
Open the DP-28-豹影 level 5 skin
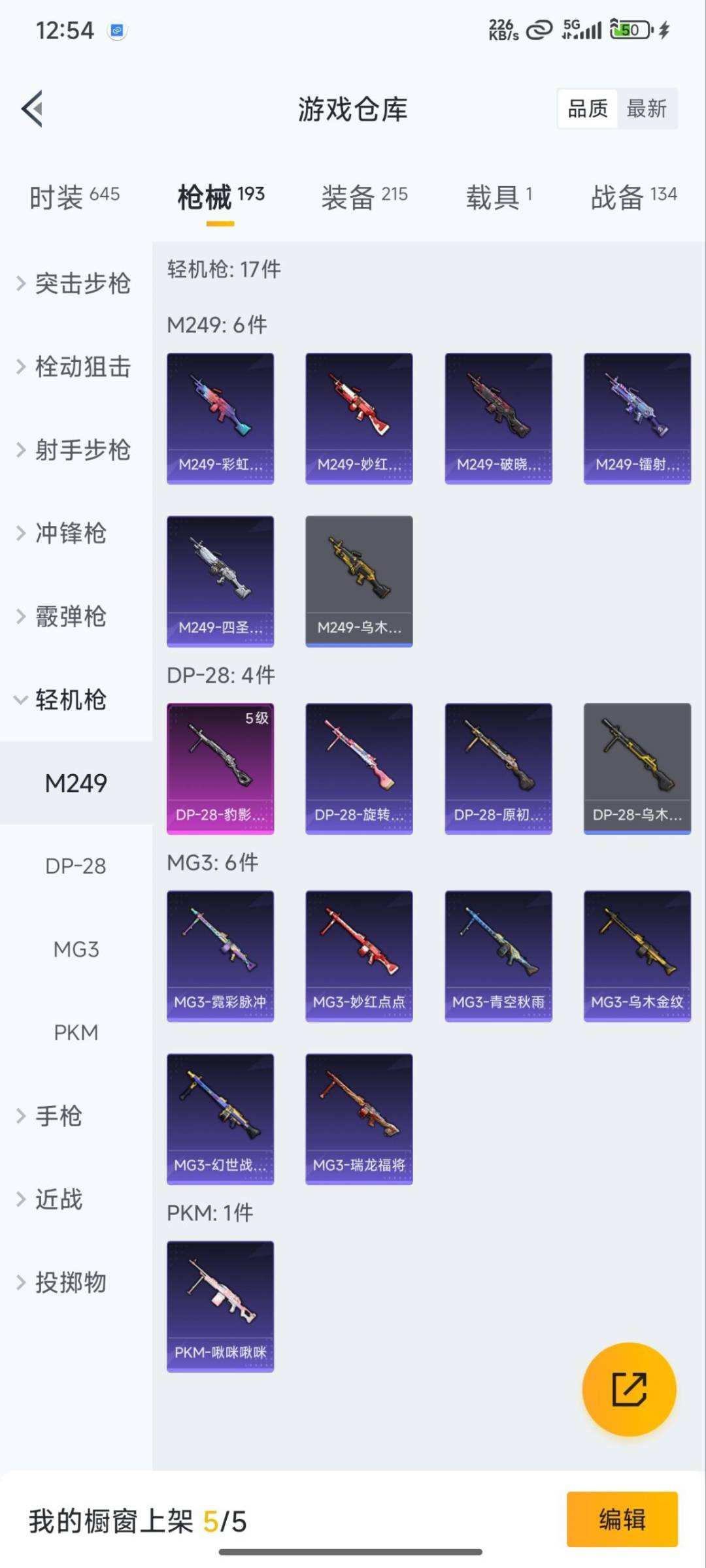220,768
